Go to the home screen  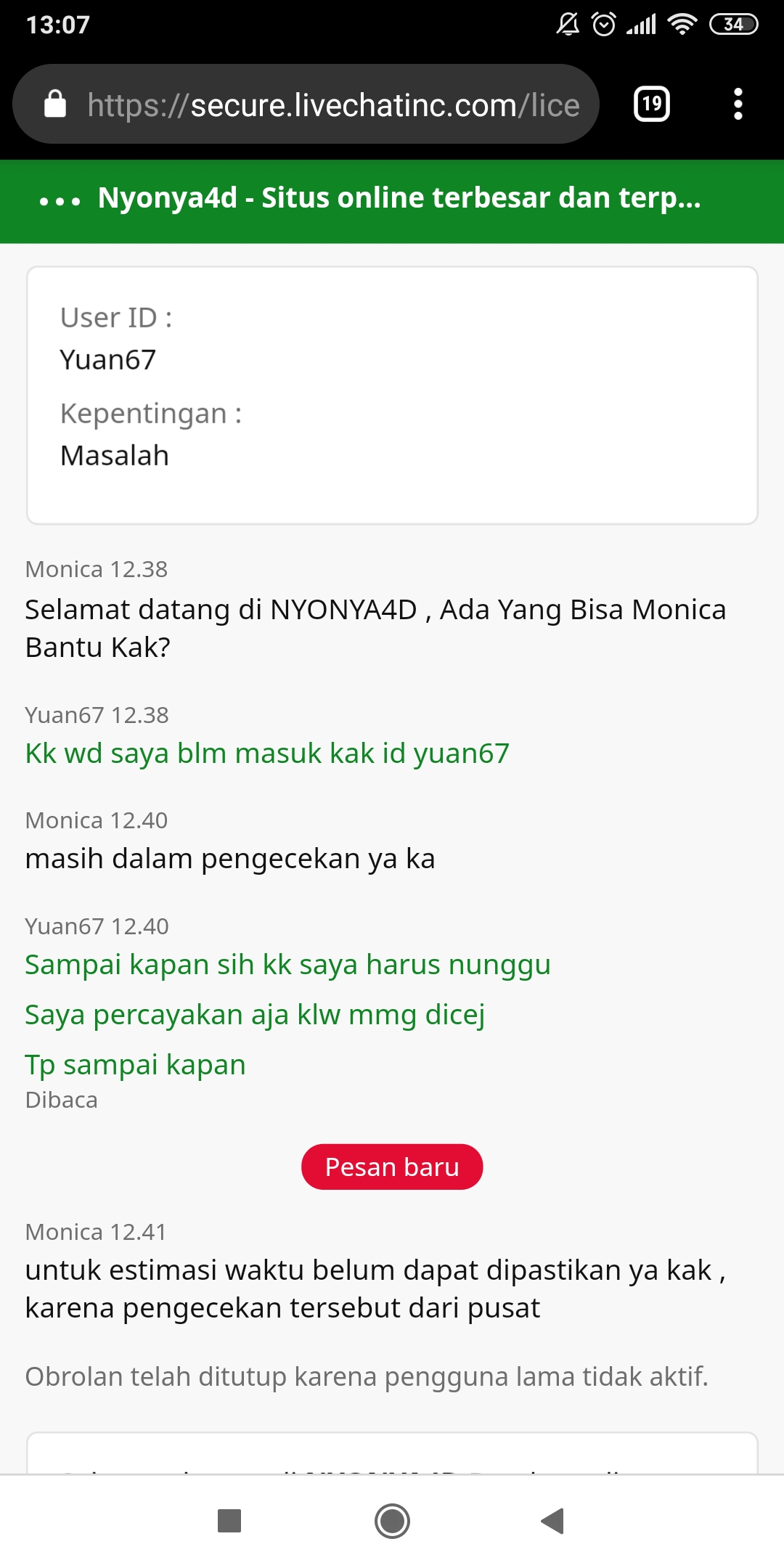click(392, 1521)
